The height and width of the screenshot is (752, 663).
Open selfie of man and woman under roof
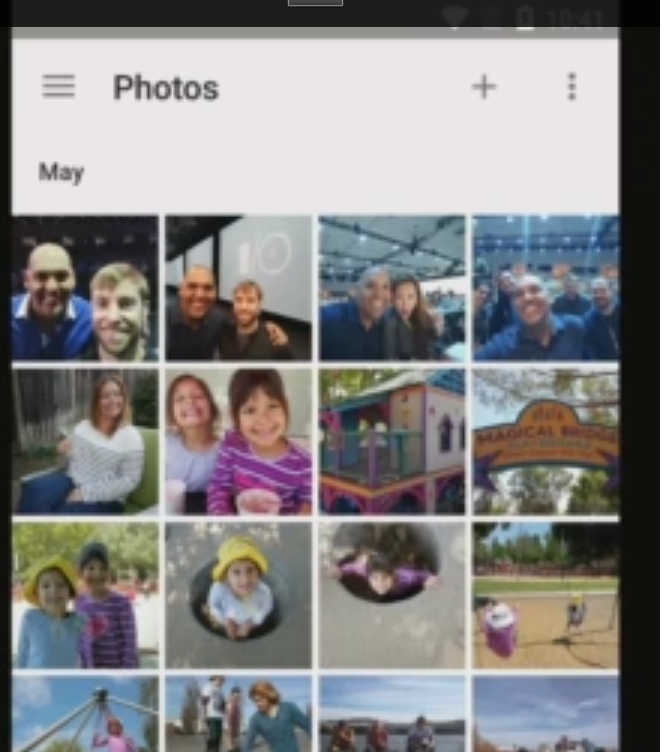pos(391,288)
